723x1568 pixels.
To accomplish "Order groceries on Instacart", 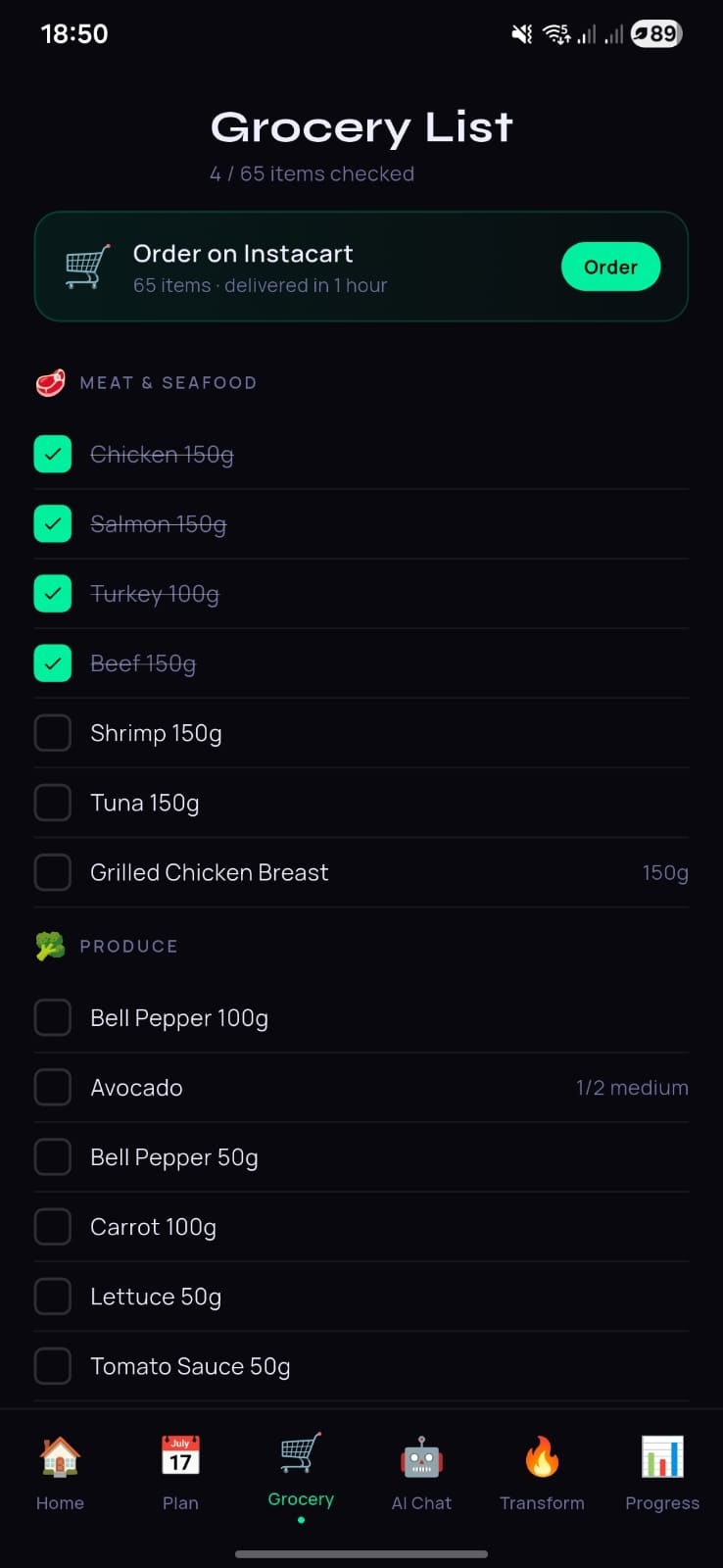I will [x=610, y=267].
